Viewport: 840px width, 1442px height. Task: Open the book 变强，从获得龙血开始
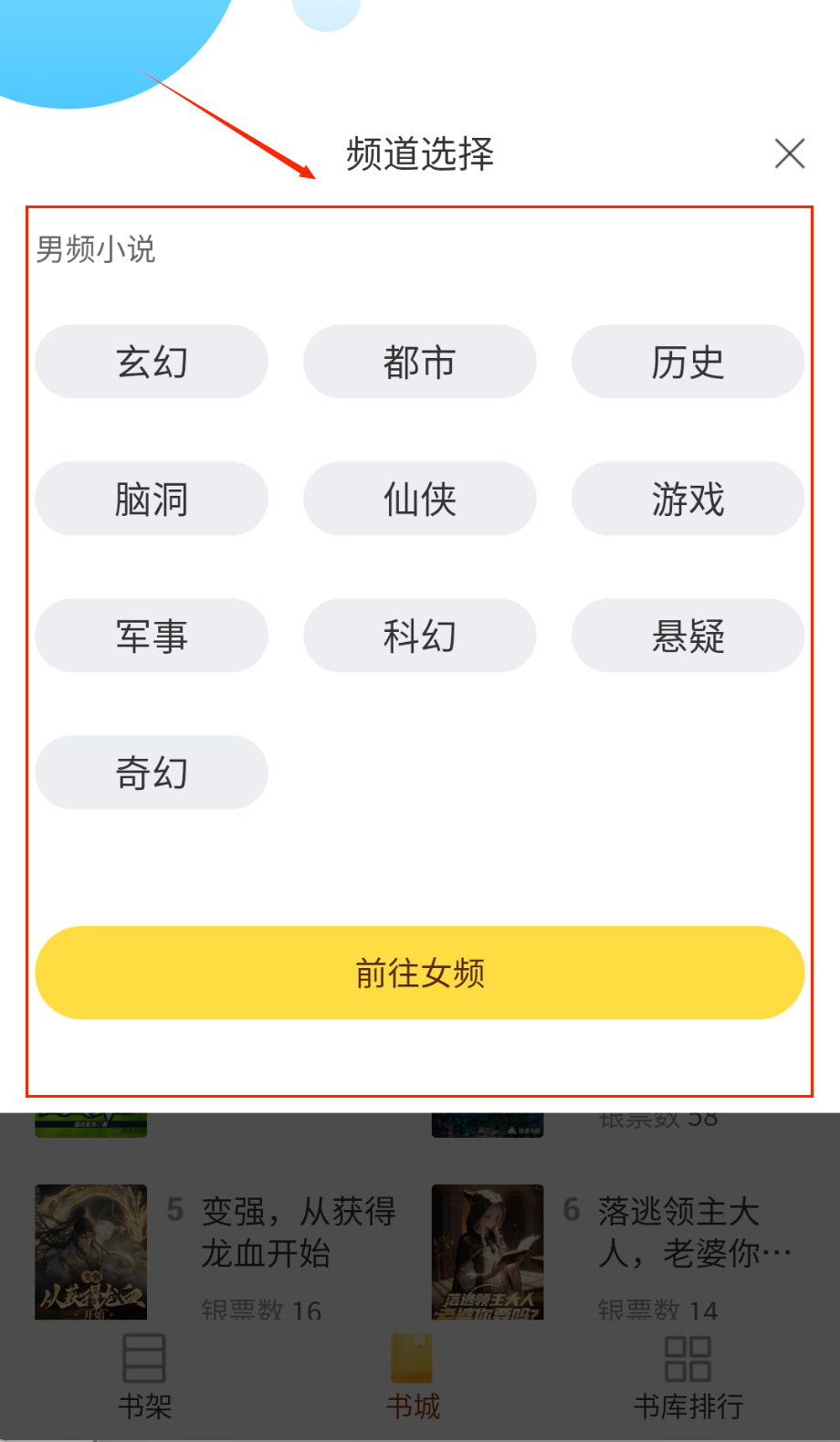[298, 1232]
